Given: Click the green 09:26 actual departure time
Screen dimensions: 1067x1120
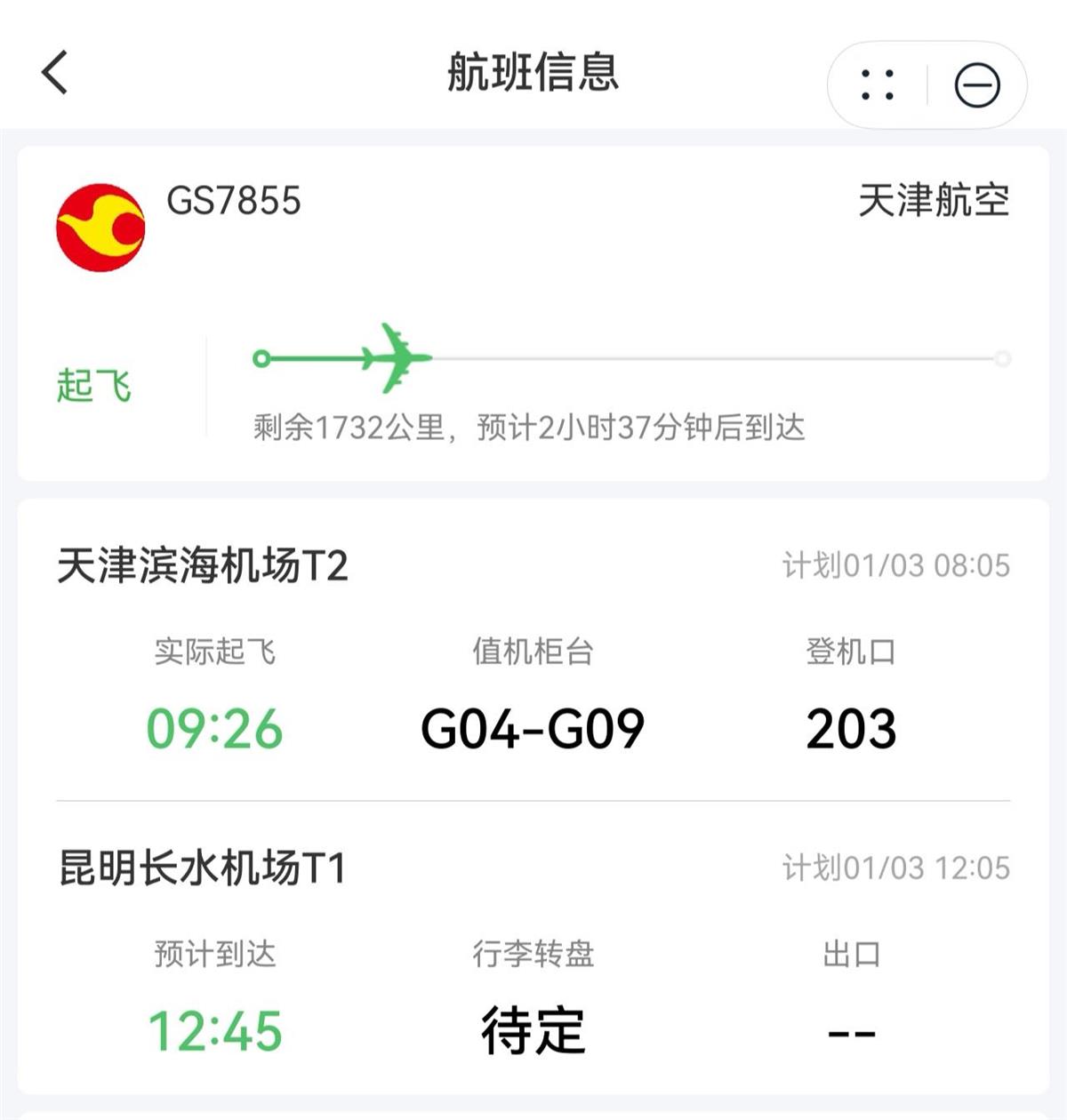Looking at the screenshot, I should [216, 728].
